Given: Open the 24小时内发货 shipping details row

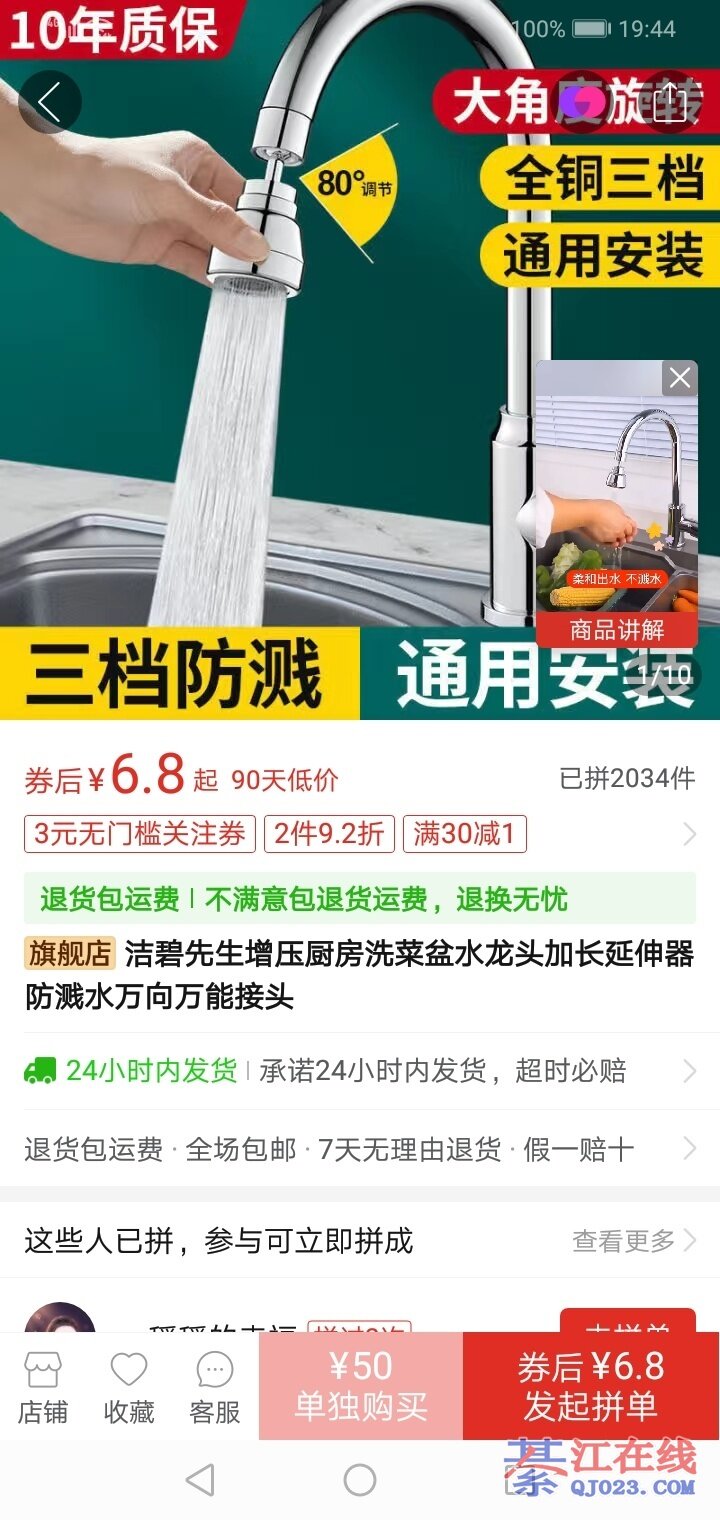Looking at the screenshot, I should (360, 1071).
